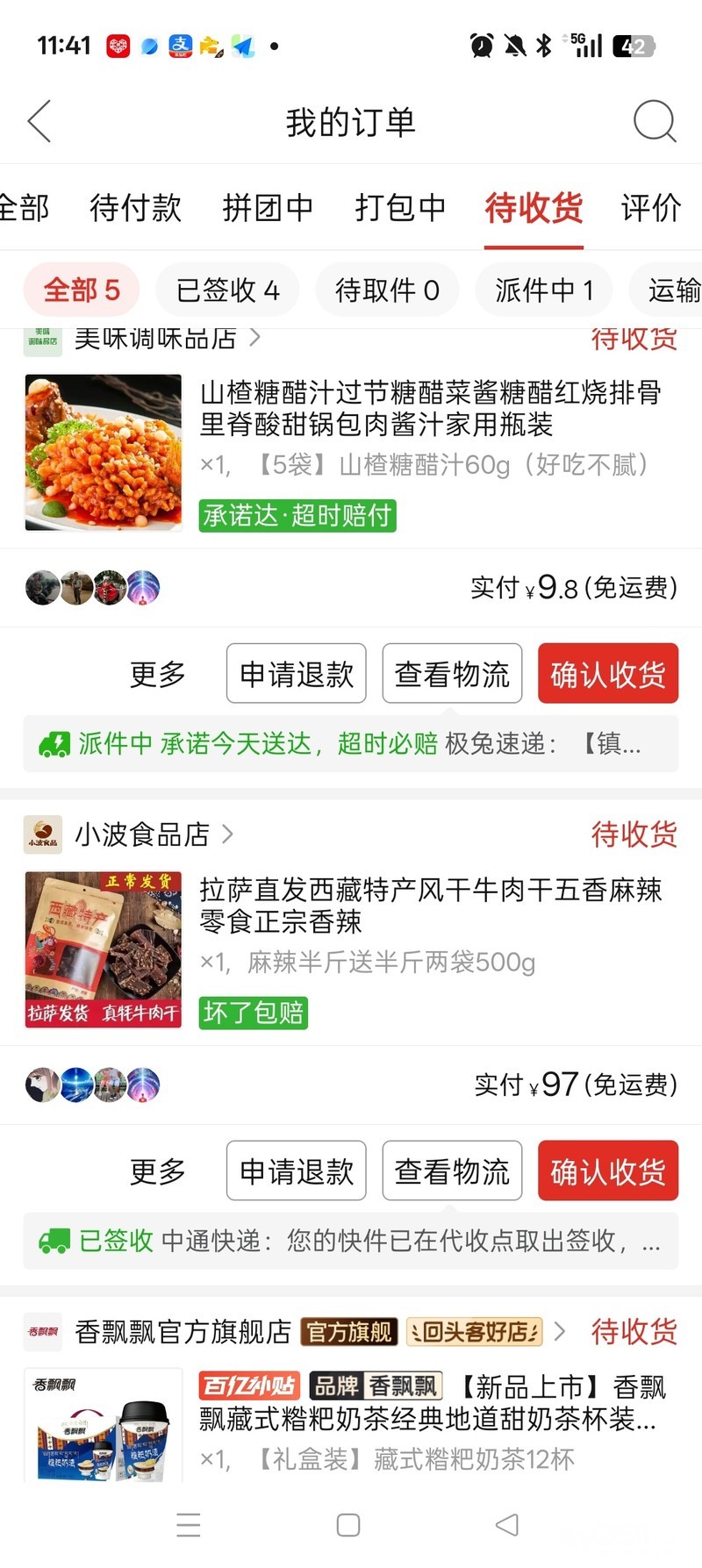Tap 更多 on the 风干牛肉干 order
This screenshot has width=702, height=1568.
point(158,1171)
